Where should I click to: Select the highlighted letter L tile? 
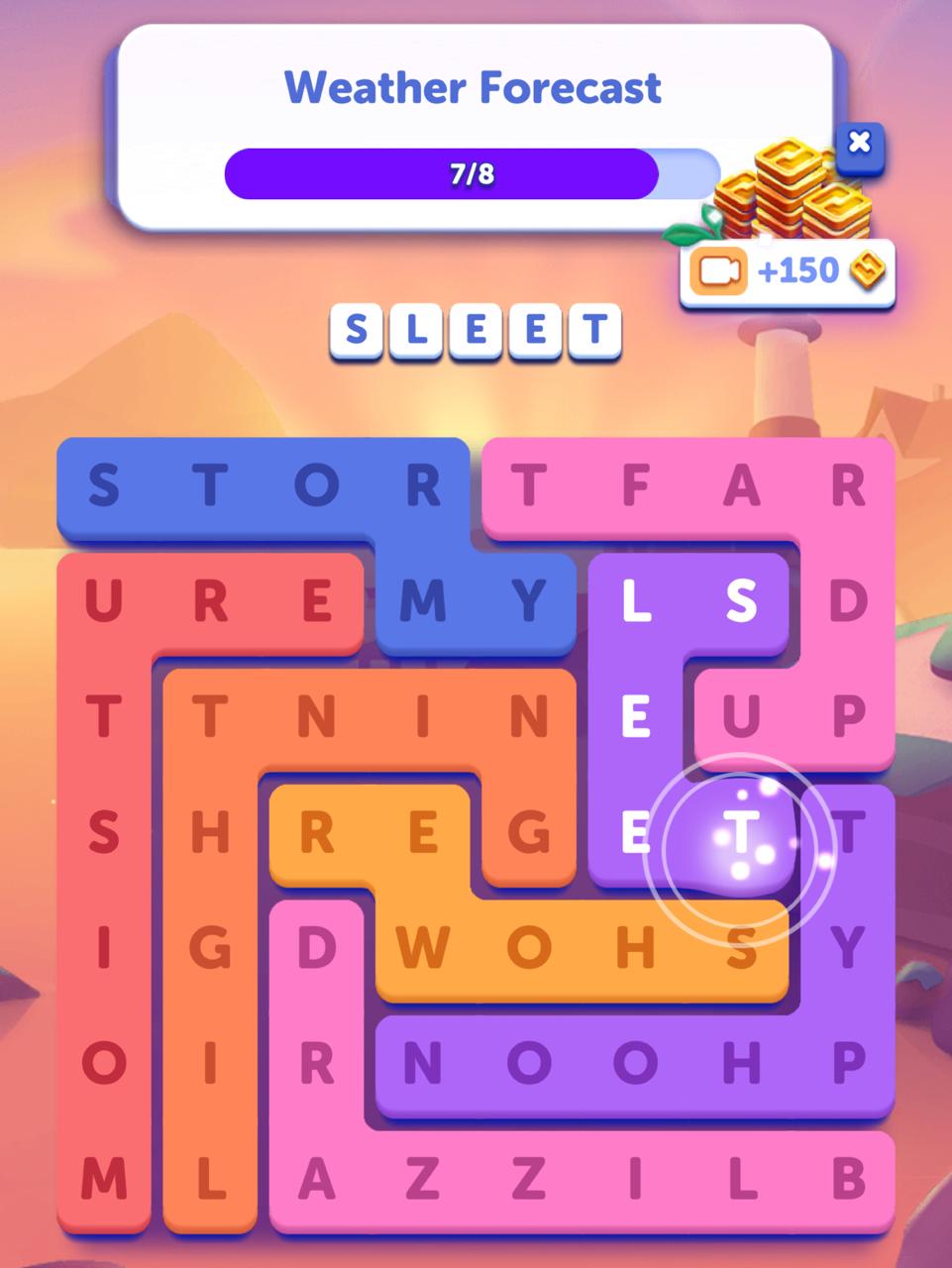click(x=635, y=600)
